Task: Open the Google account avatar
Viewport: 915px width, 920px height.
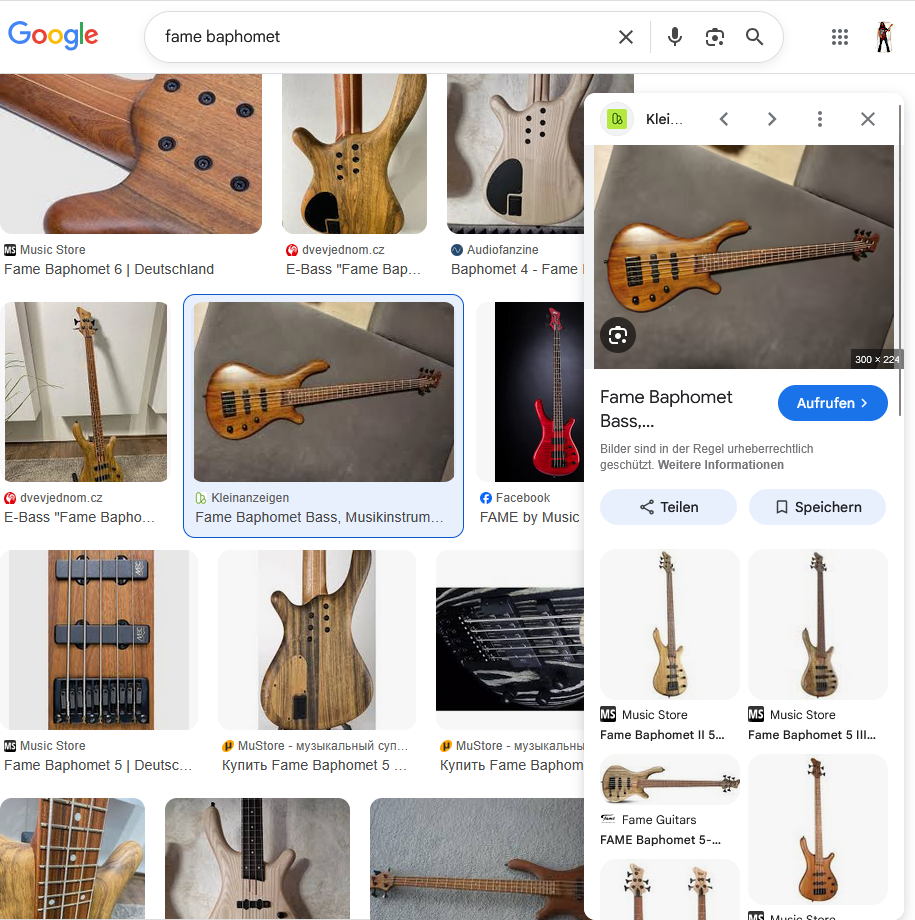Action: [x=884, y=37]
